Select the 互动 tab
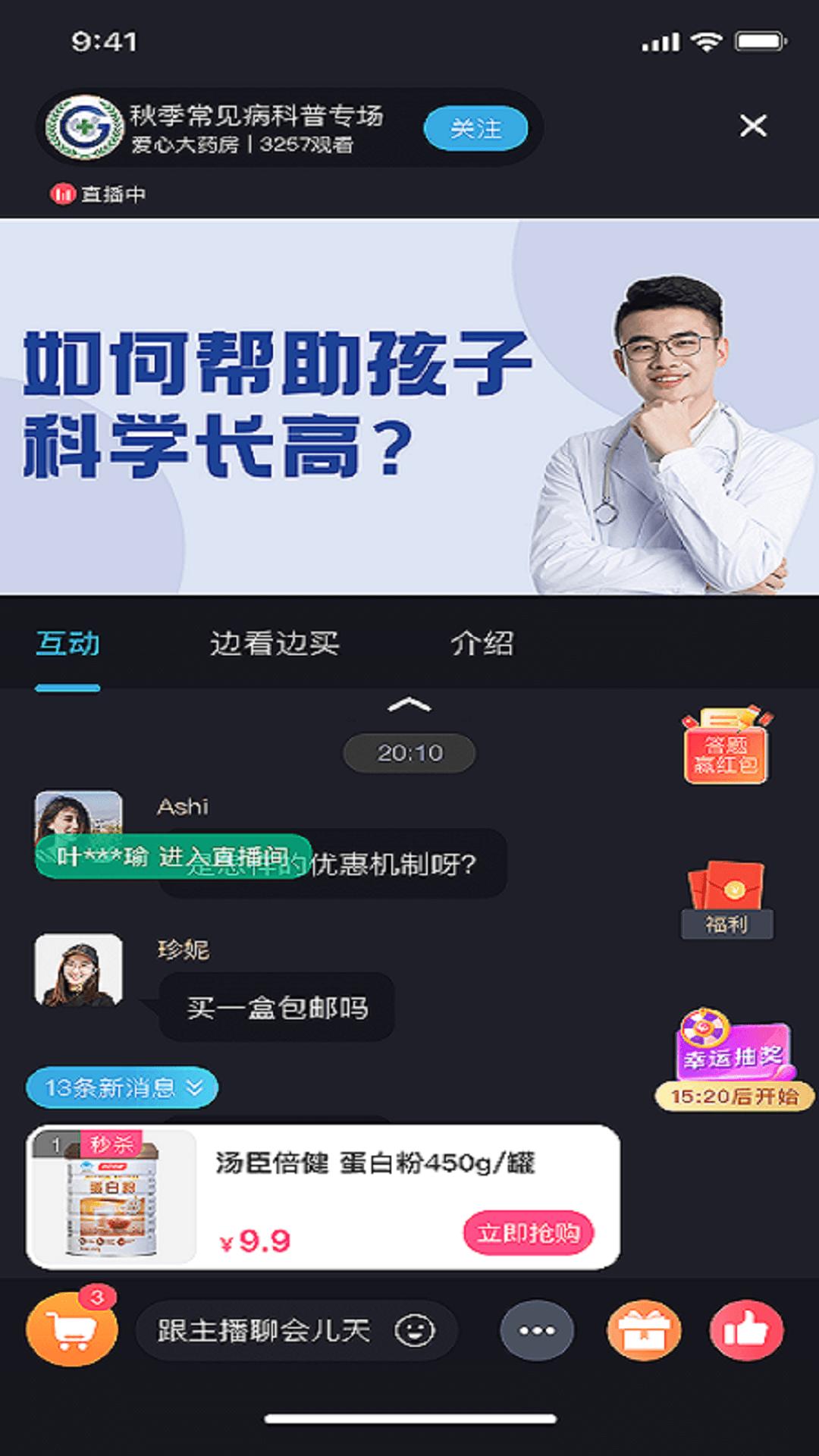 [67, 644]
